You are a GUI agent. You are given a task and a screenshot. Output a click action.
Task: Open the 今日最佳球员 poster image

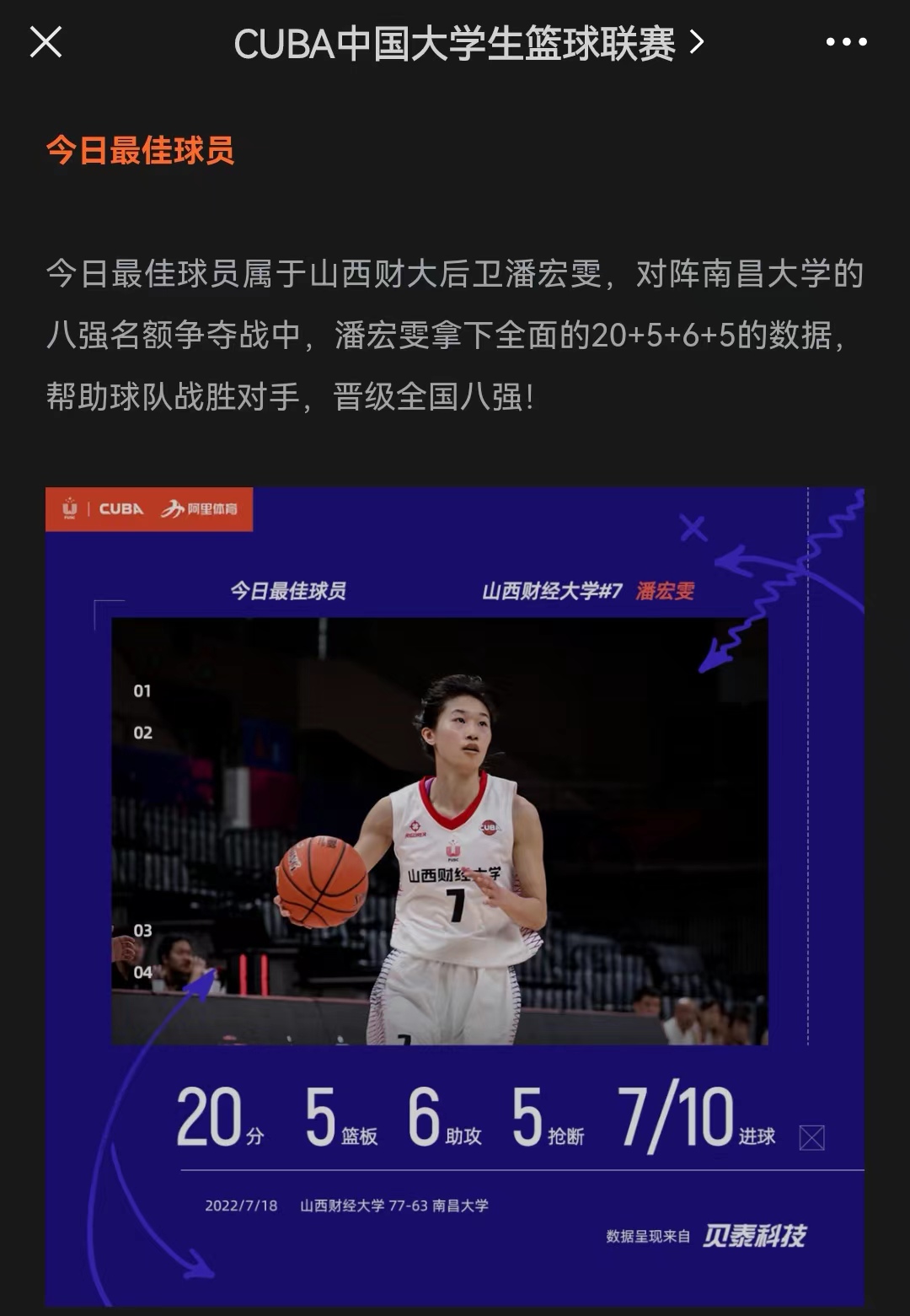(x=455, y=895)
